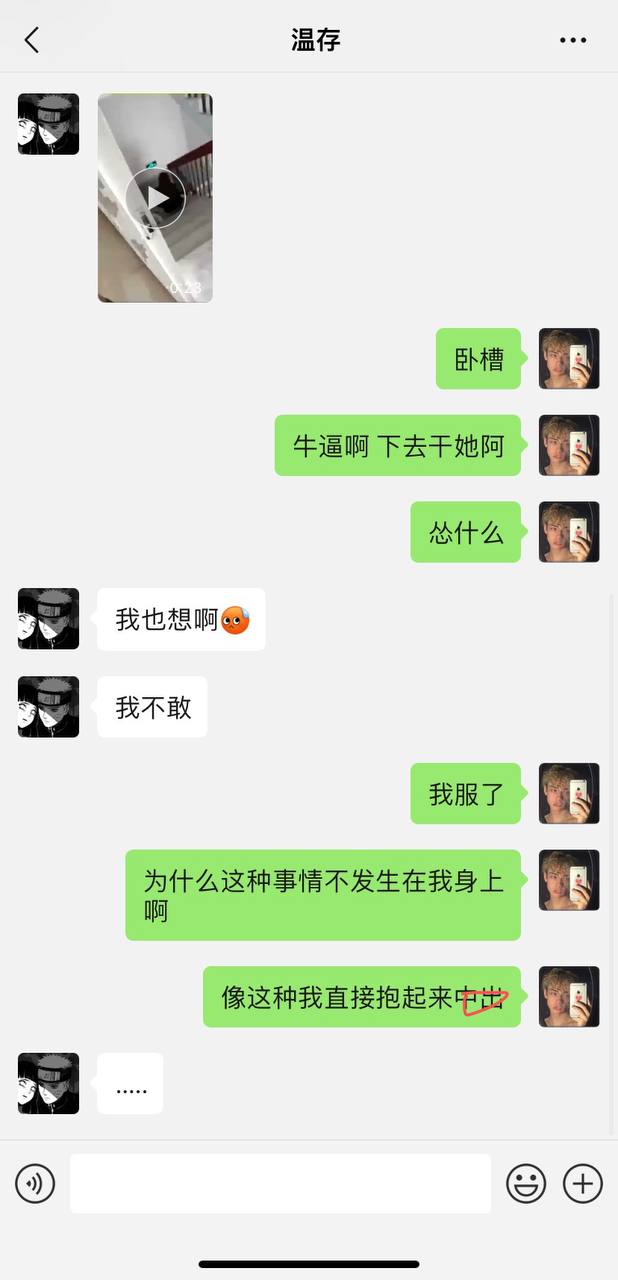Tap the message text input field

click(x=280, y=1184)
